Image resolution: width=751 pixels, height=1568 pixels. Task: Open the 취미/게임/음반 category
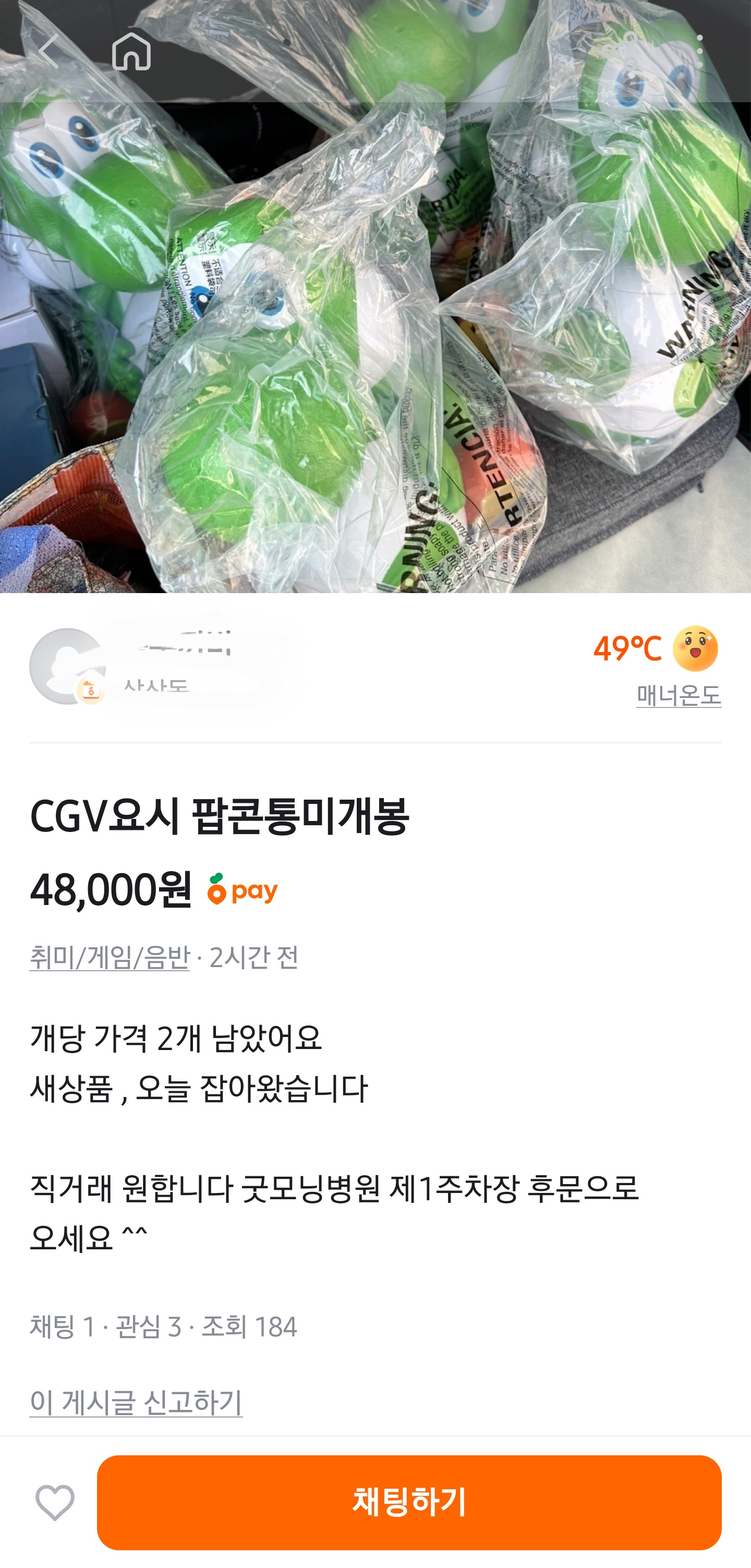click(110, 957)
